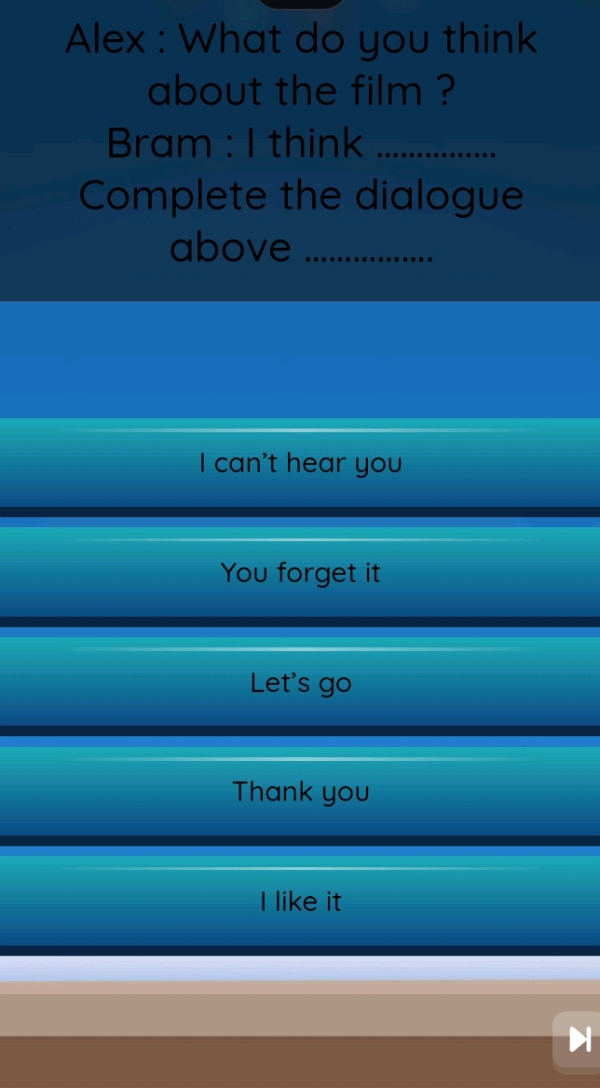Pick "Let's go" as the answer

point(300,683)
